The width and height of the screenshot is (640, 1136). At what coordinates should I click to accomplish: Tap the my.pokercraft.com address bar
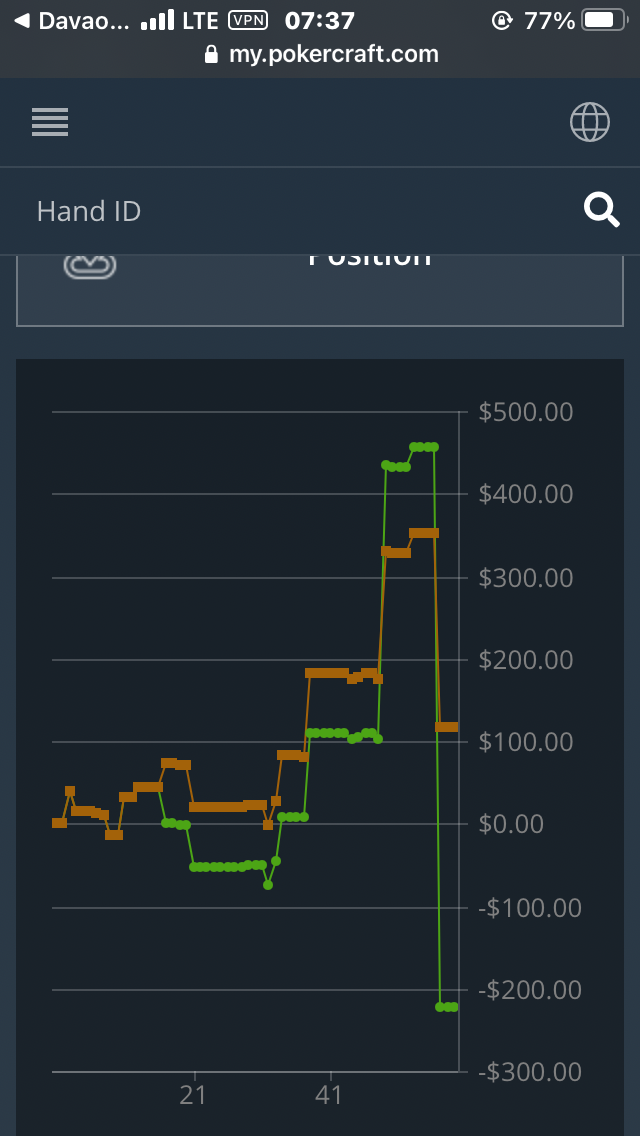(x=323, y=54)
